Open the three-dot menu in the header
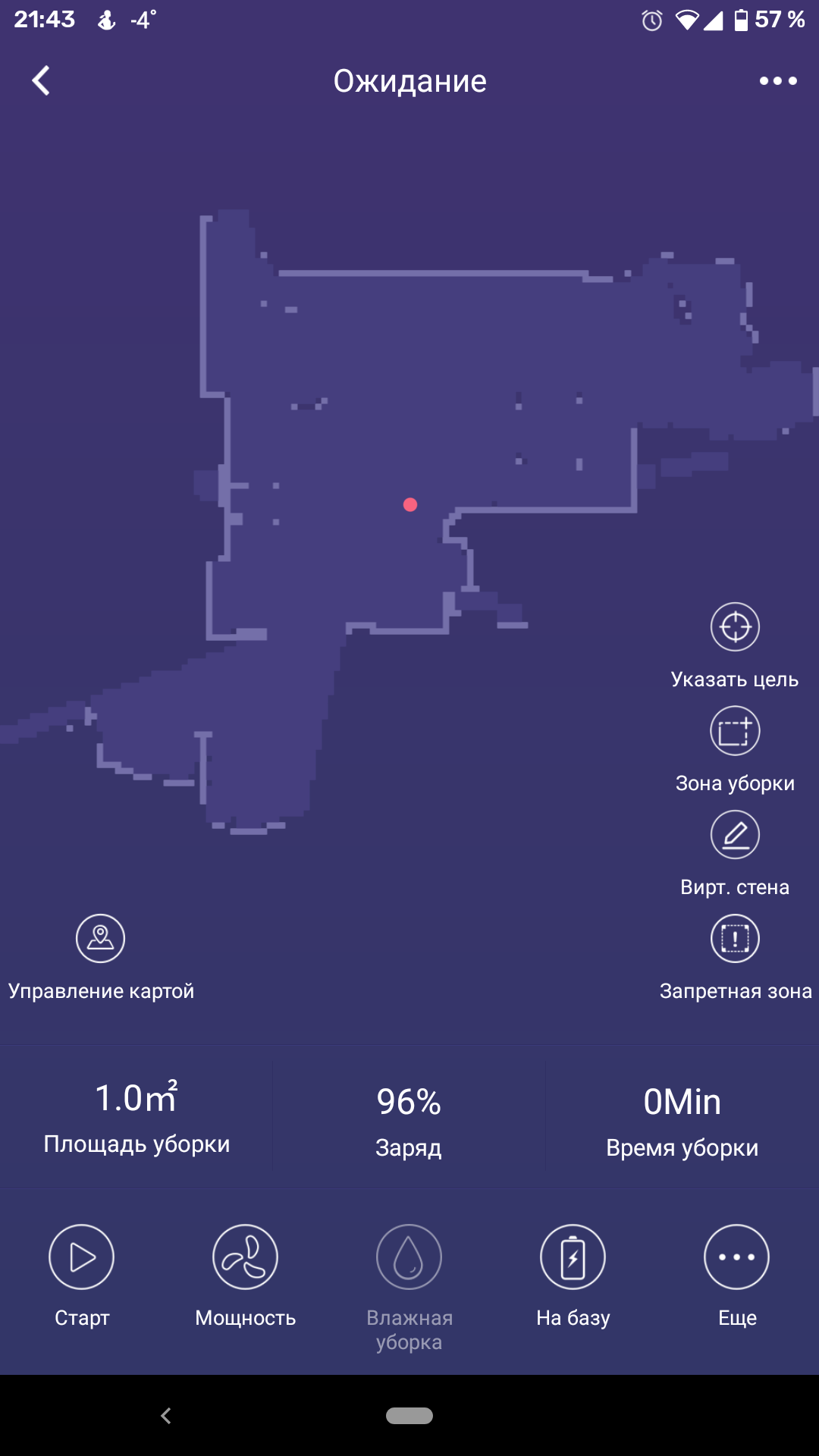Viewport: 819px width, 1456px height. pyautogui.click(x=778, y=80)
